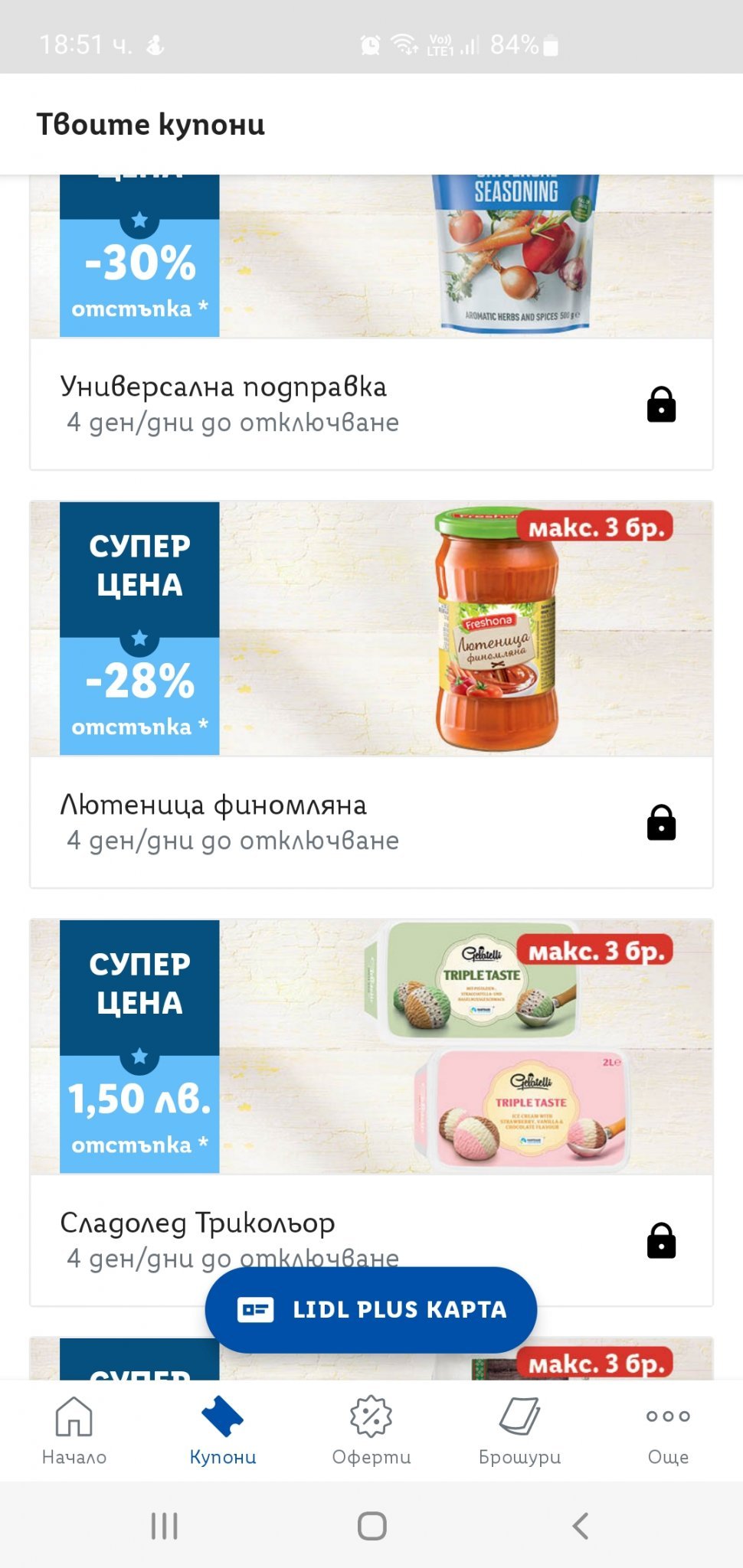Open the Още menu tab
The height and width of the screenshot is (1568, 743).
(668, 1430)
